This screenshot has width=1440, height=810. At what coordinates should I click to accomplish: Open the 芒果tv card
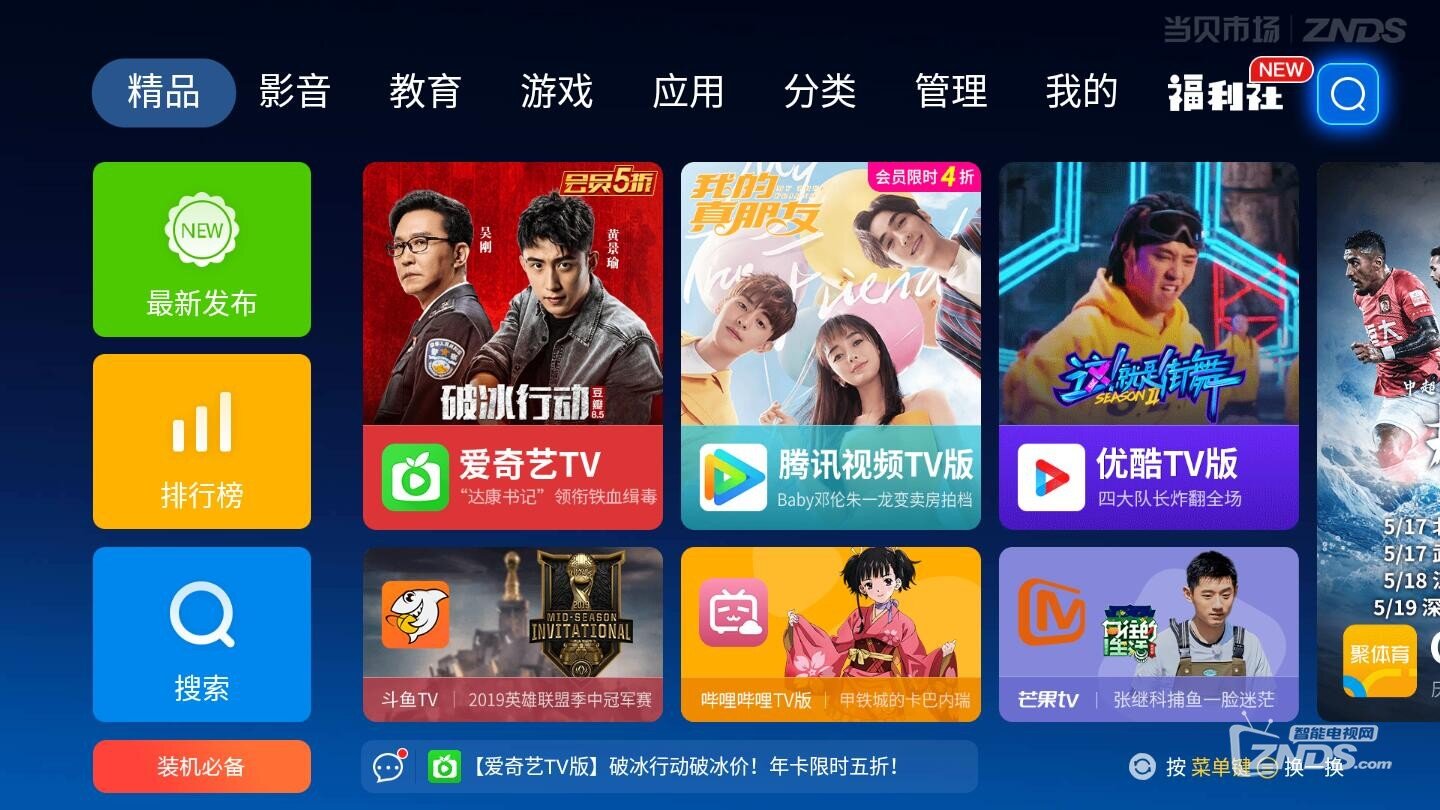click(x=1148, y=634)
